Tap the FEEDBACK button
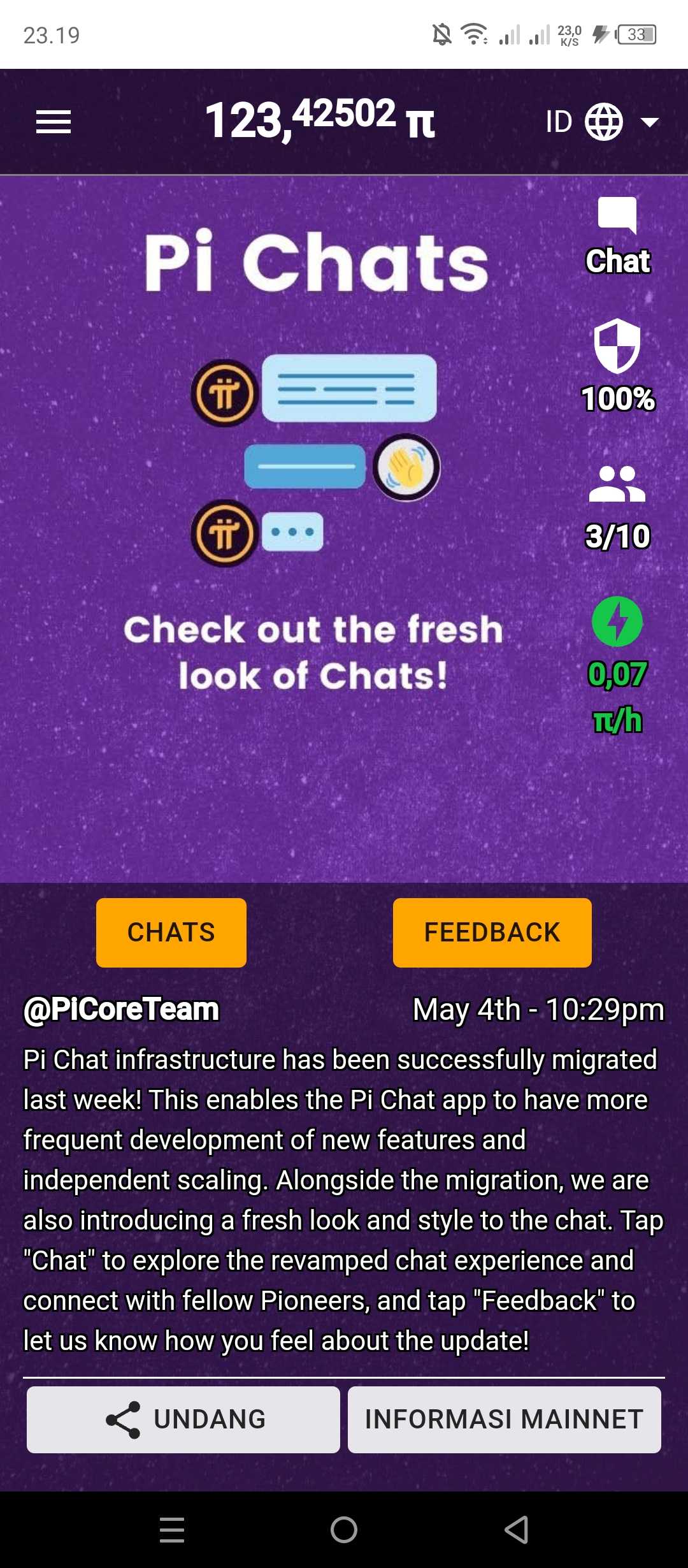The width and height of the screenshot is (688, 1568). click(492, 933)
